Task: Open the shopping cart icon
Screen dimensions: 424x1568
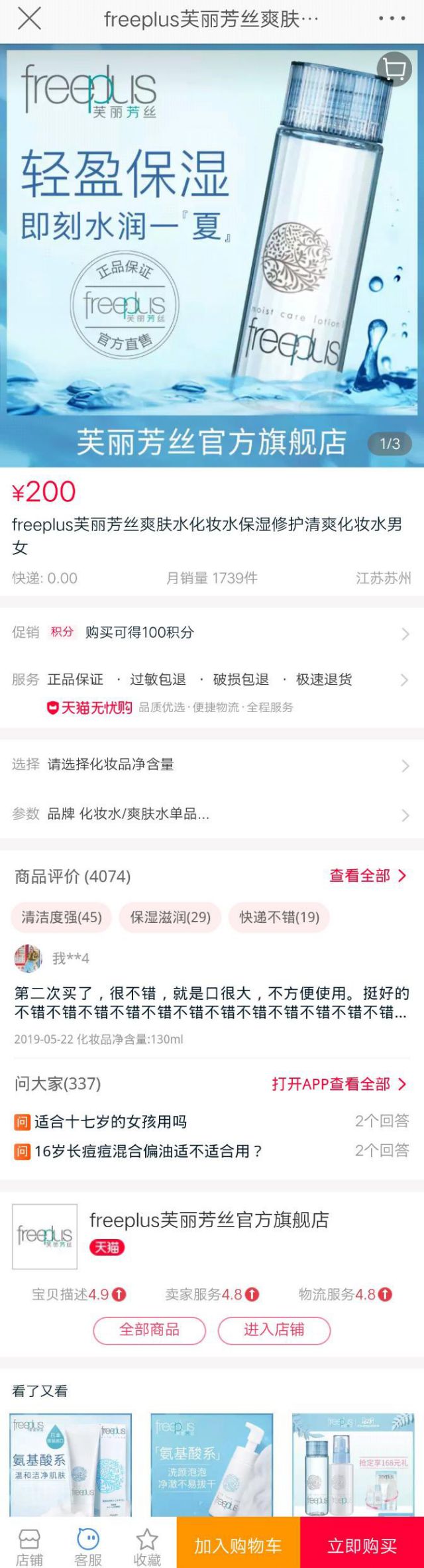Action: pos(395,69)
